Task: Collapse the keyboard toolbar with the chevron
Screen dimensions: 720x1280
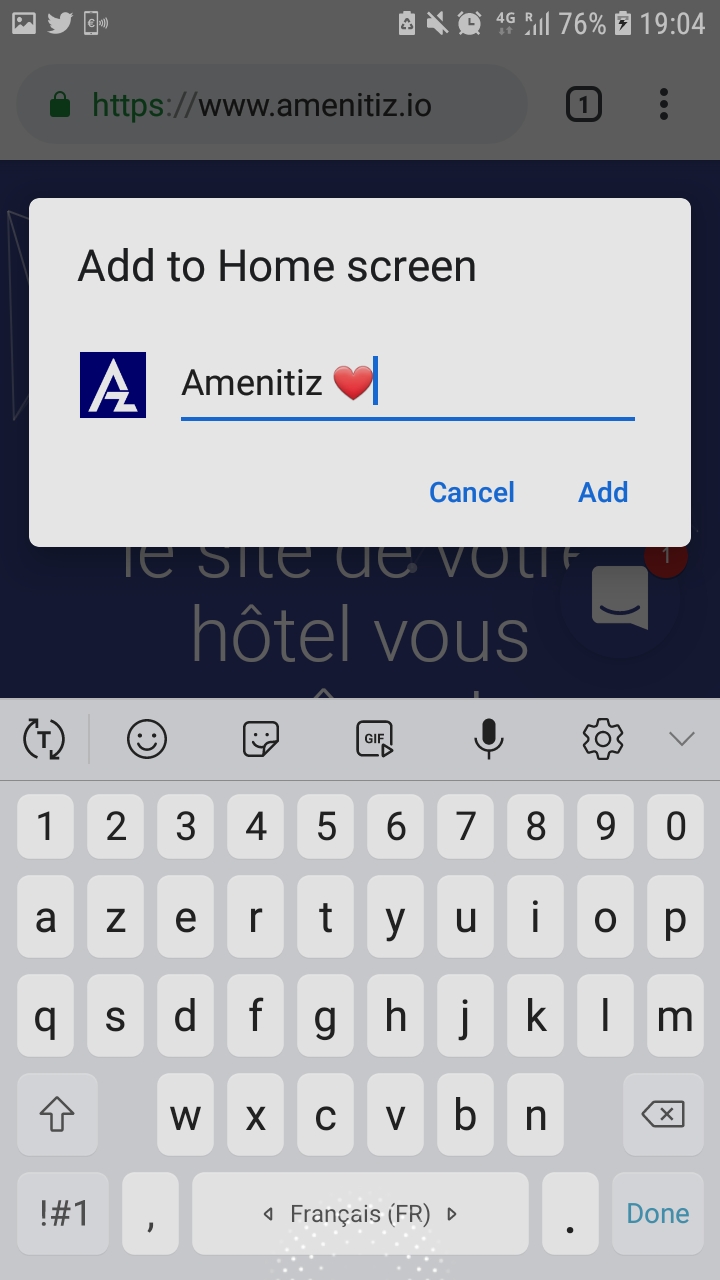Action: 681,739
